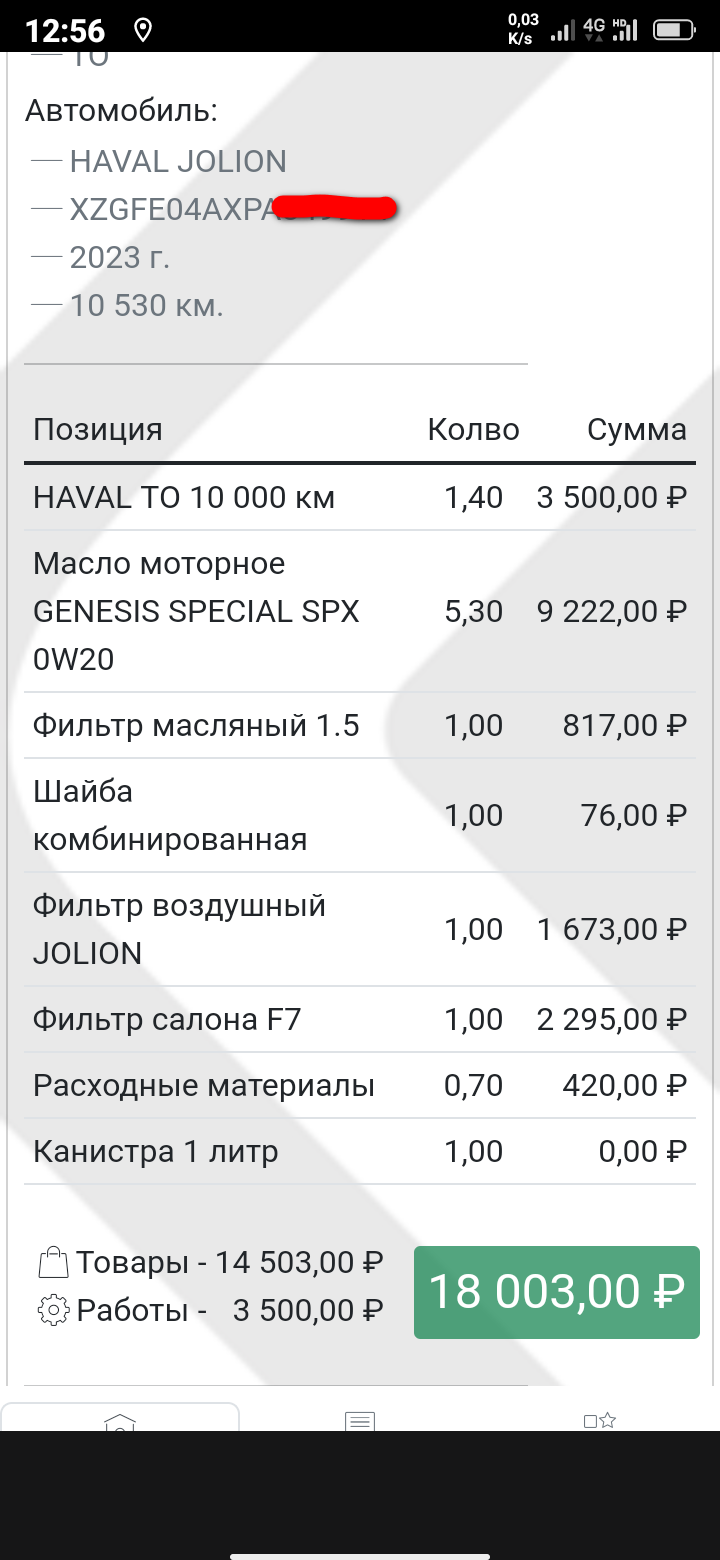
Task: Open the home tab icon
Action: pos(120,1421)
